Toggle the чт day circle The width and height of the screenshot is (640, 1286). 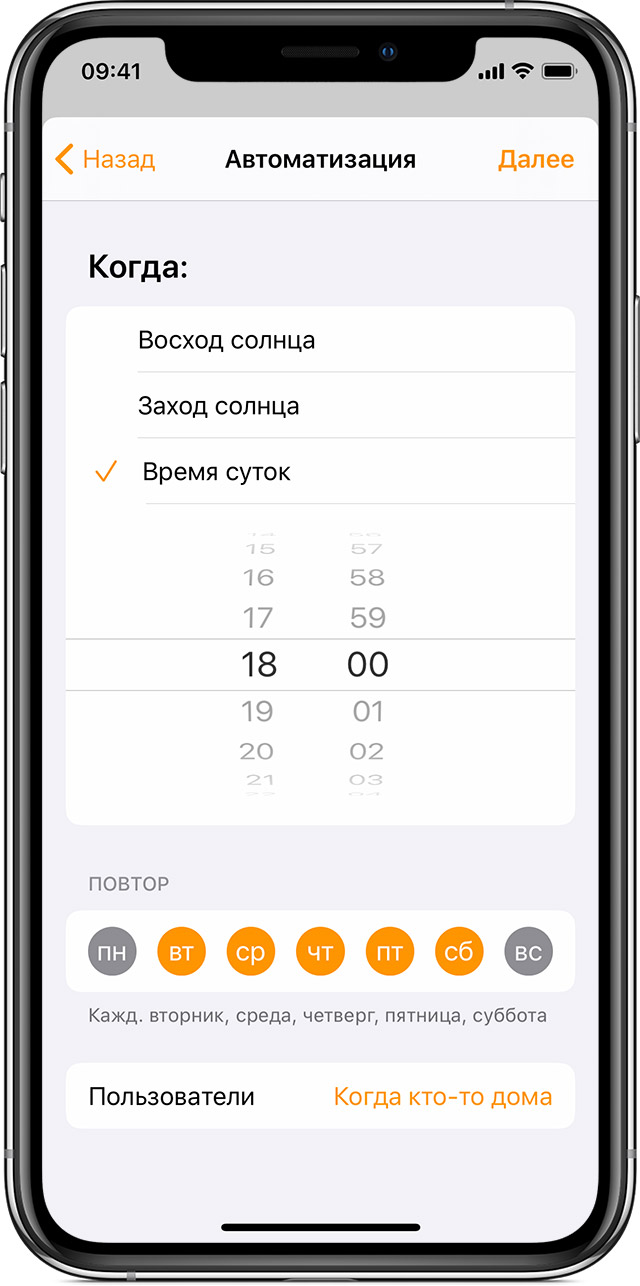[320, 951]
